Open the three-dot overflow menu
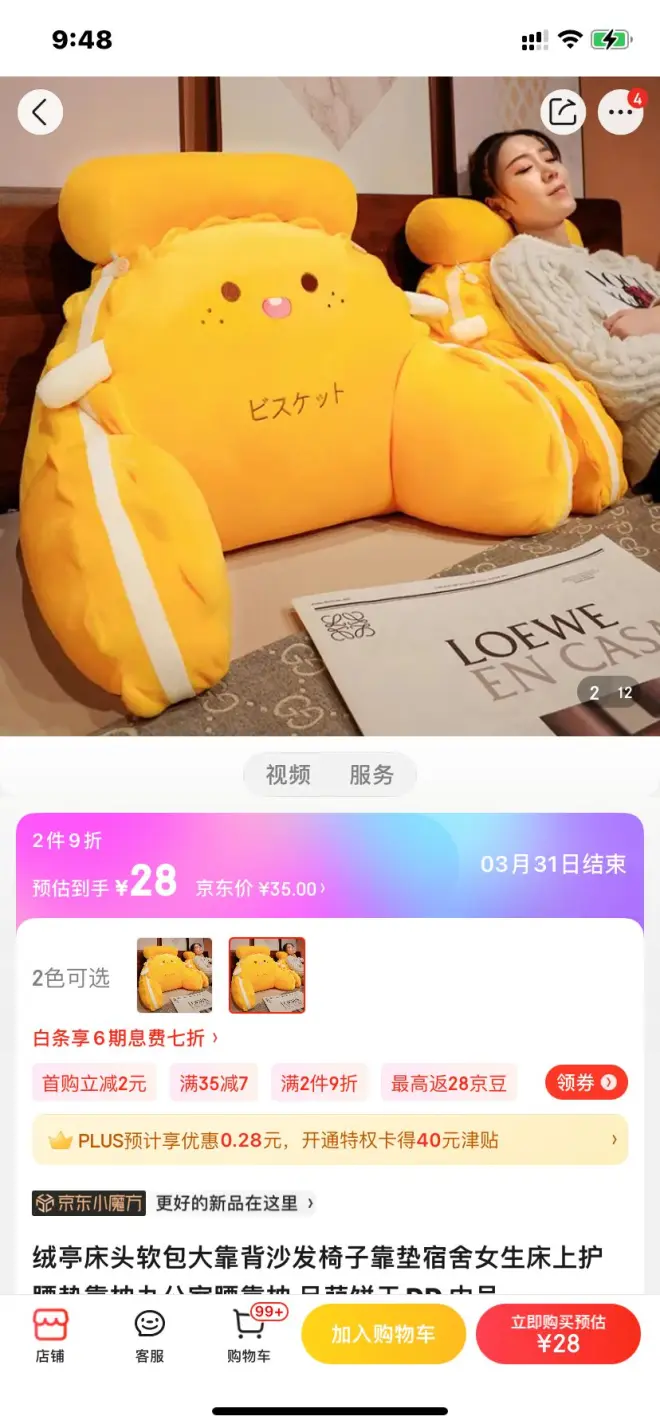 pos(620,112)
